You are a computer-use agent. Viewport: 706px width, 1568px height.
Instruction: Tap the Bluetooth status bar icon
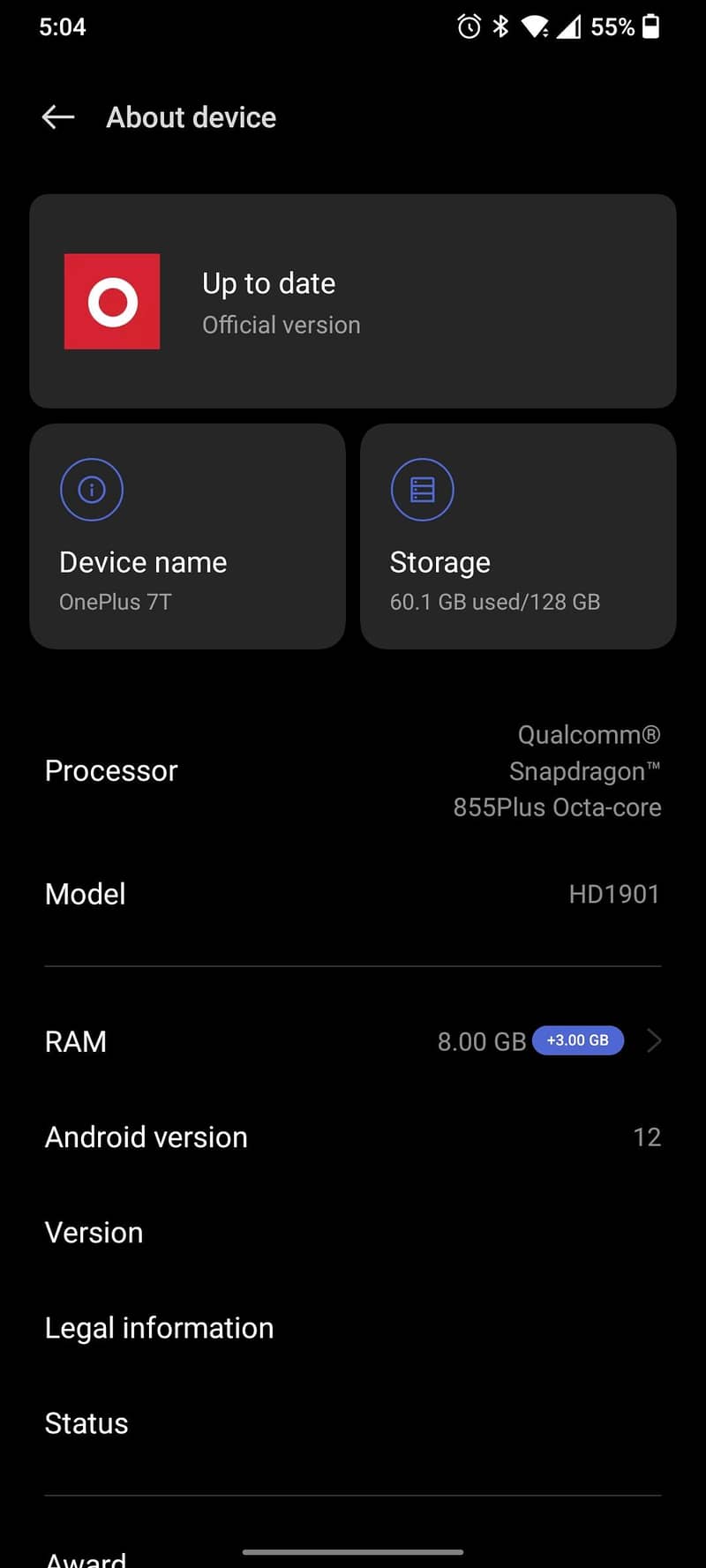499,26
